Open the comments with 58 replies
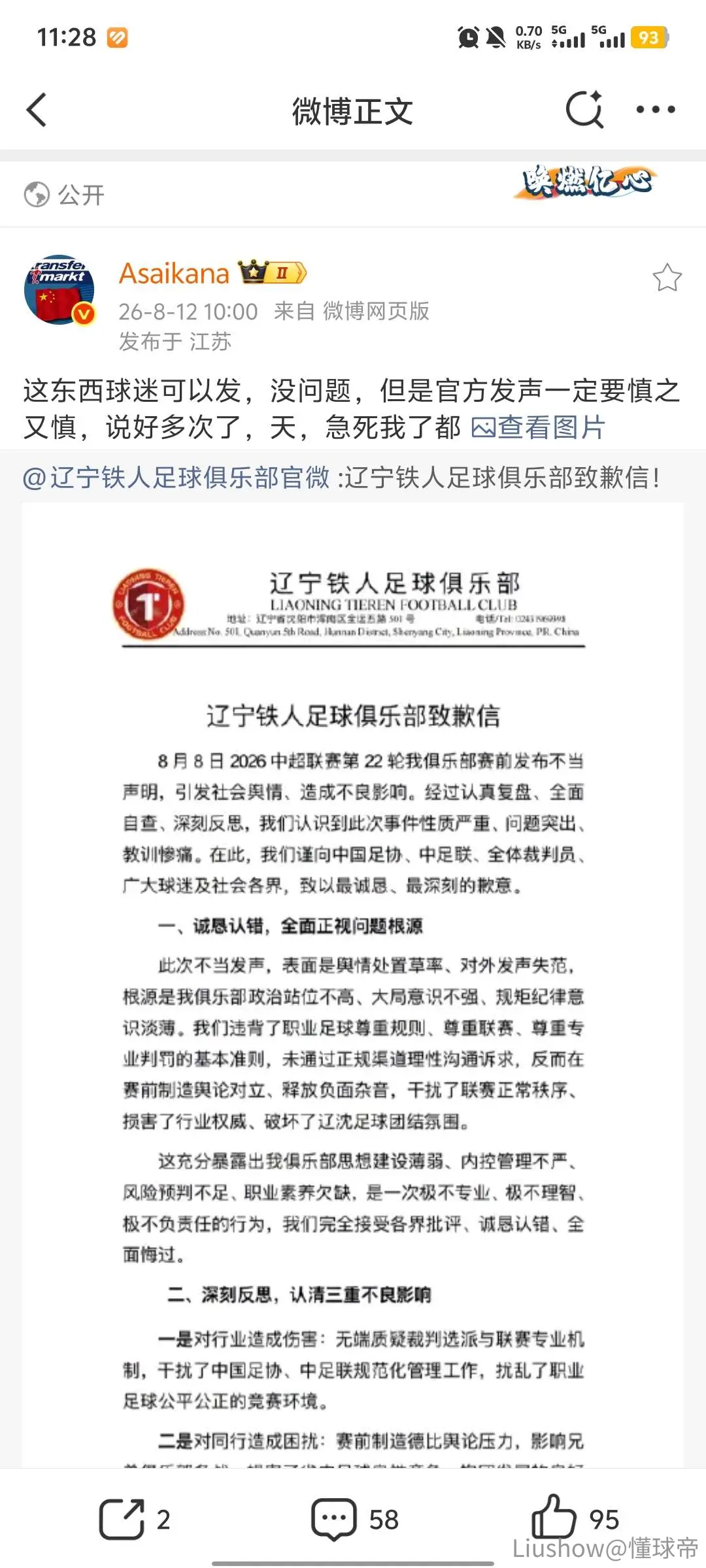 click(x=355, y=1520)
